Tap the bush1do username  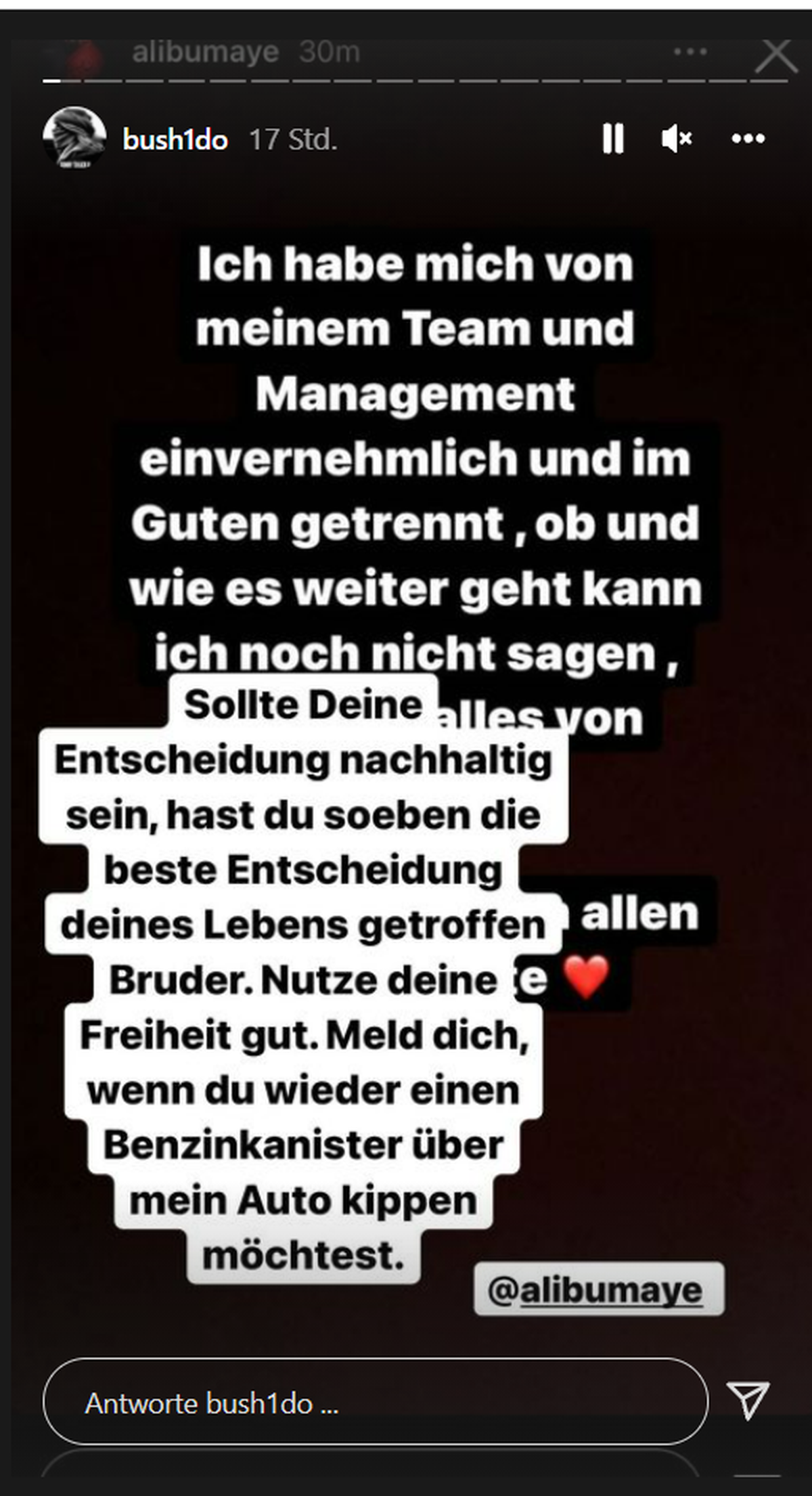pyautogui.click(x=175, y=140)
